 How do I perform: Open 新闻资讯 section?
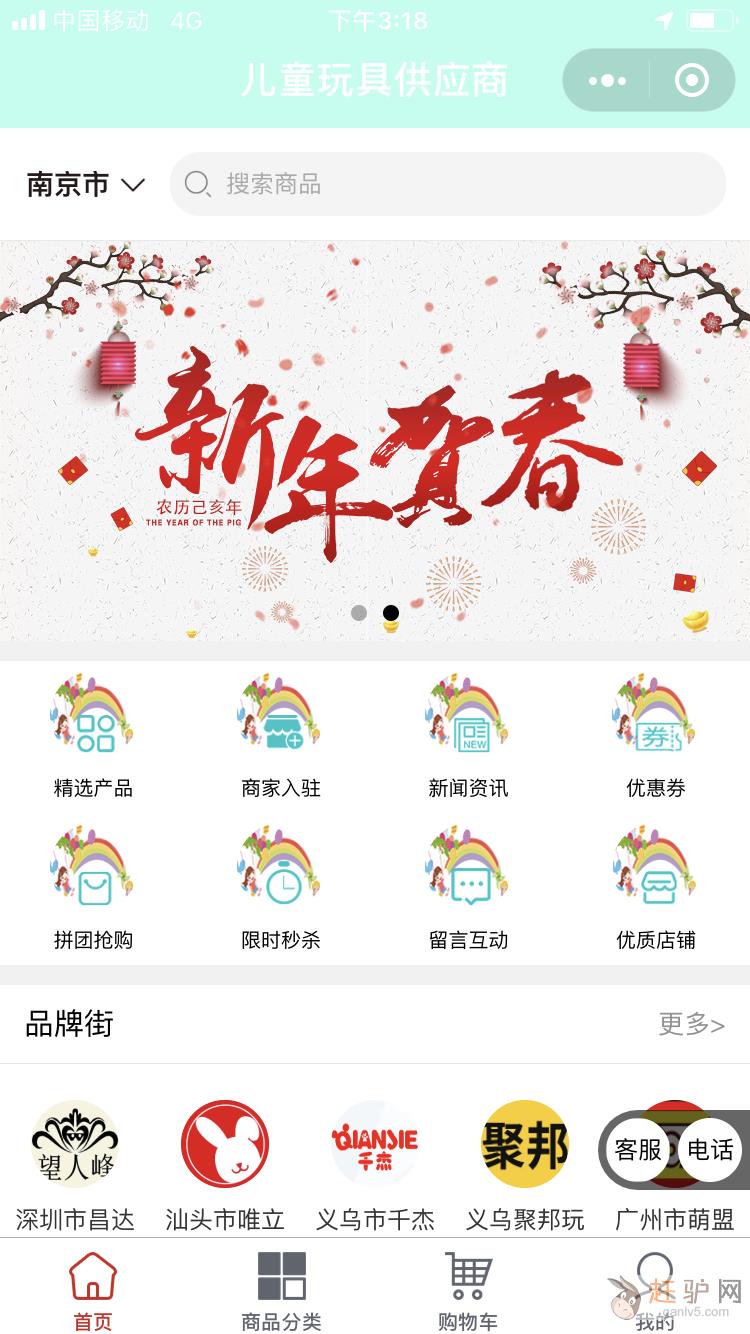click(x=468, y=737)
